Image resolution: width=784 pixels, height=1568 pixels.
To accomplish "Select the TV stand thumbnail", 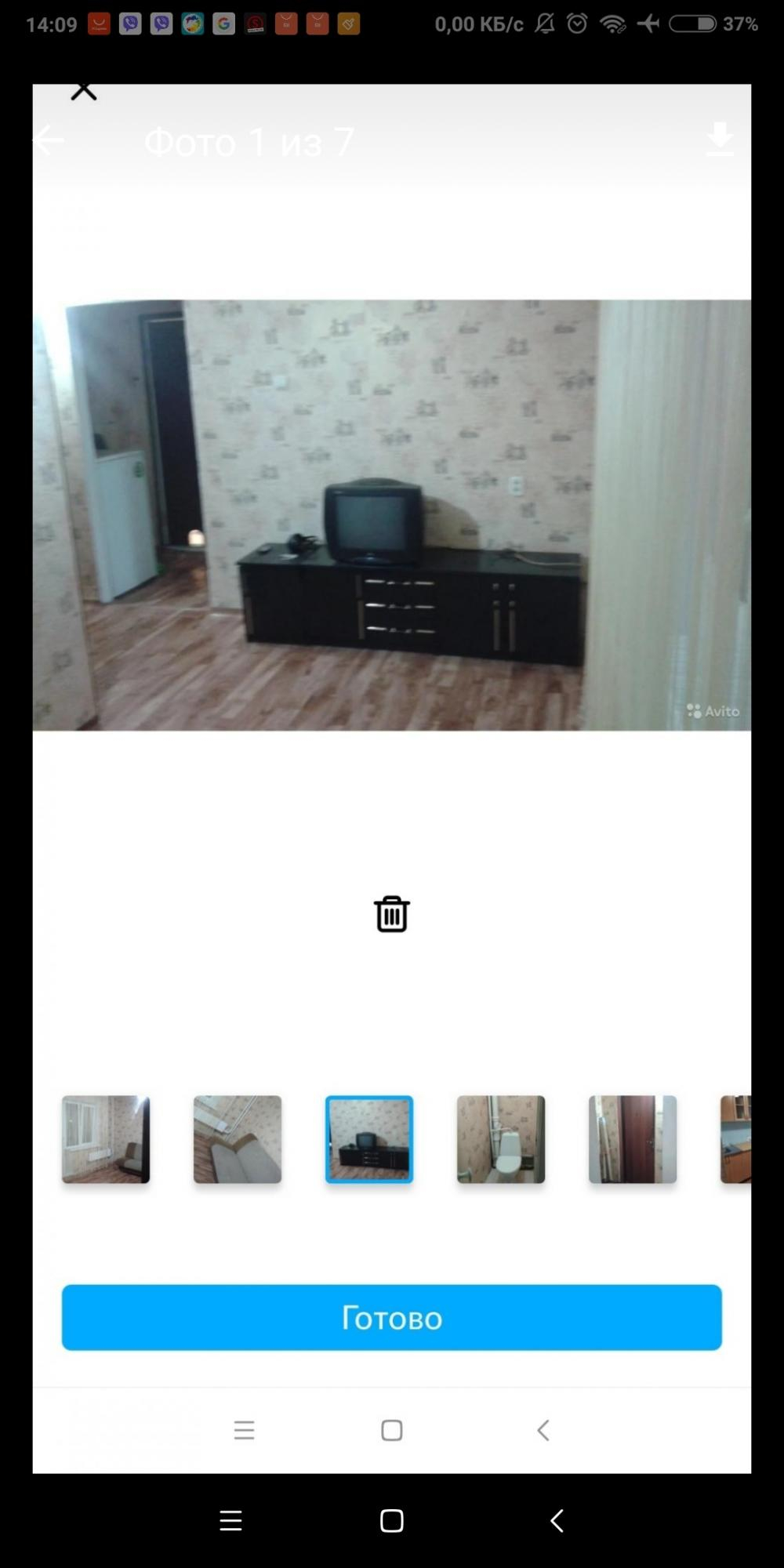I will point(369,1139).
